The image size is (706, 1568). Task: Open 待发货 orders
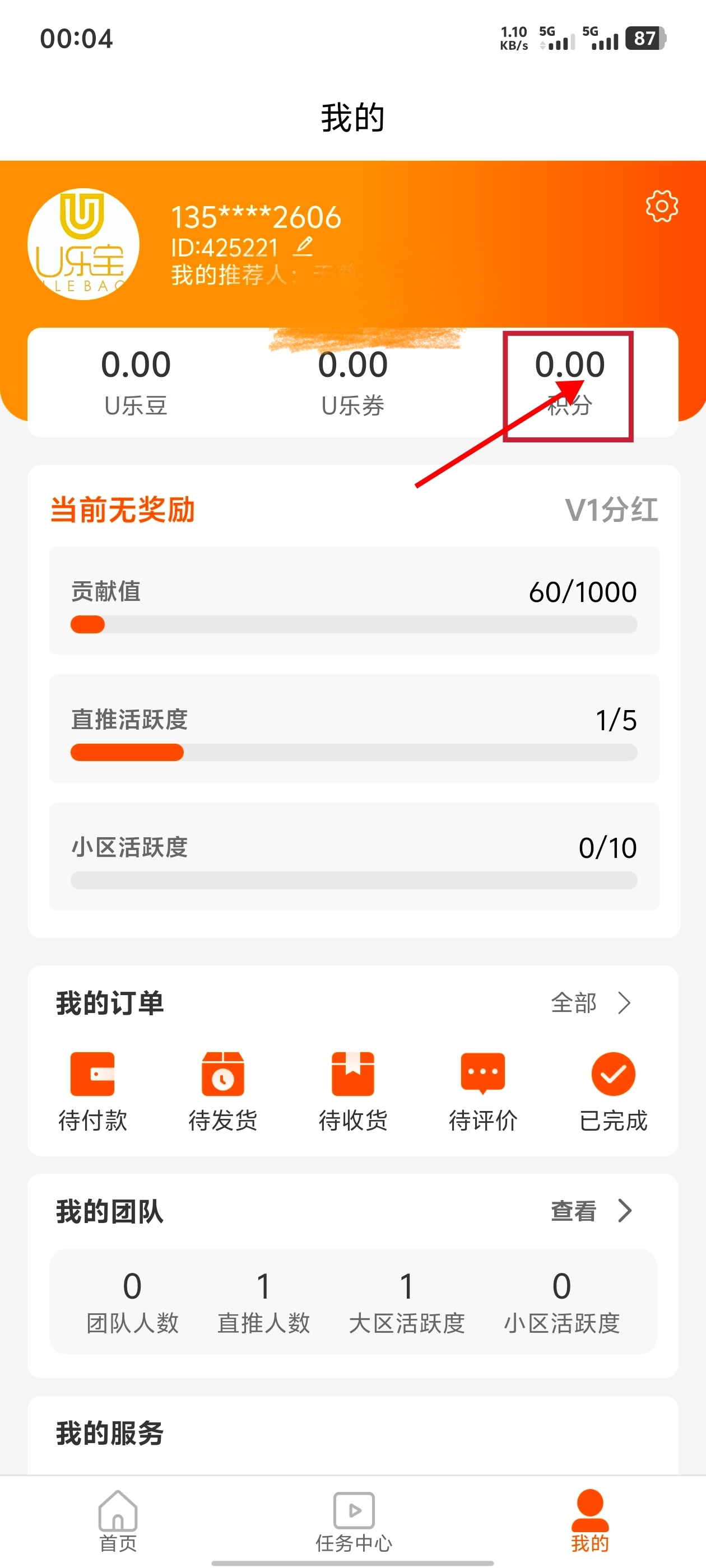point(223,1090)
